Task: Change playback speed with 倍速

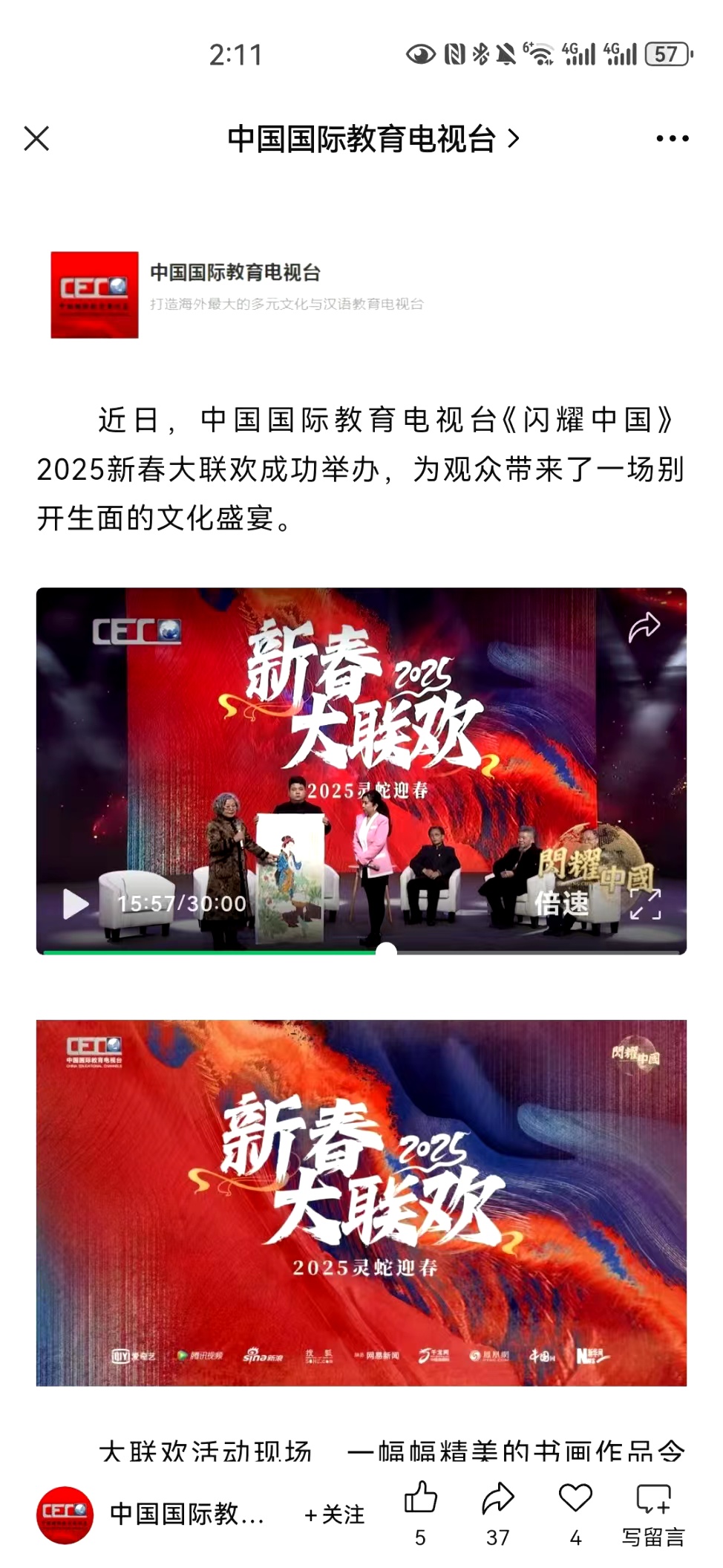Action: click(561, 903)
